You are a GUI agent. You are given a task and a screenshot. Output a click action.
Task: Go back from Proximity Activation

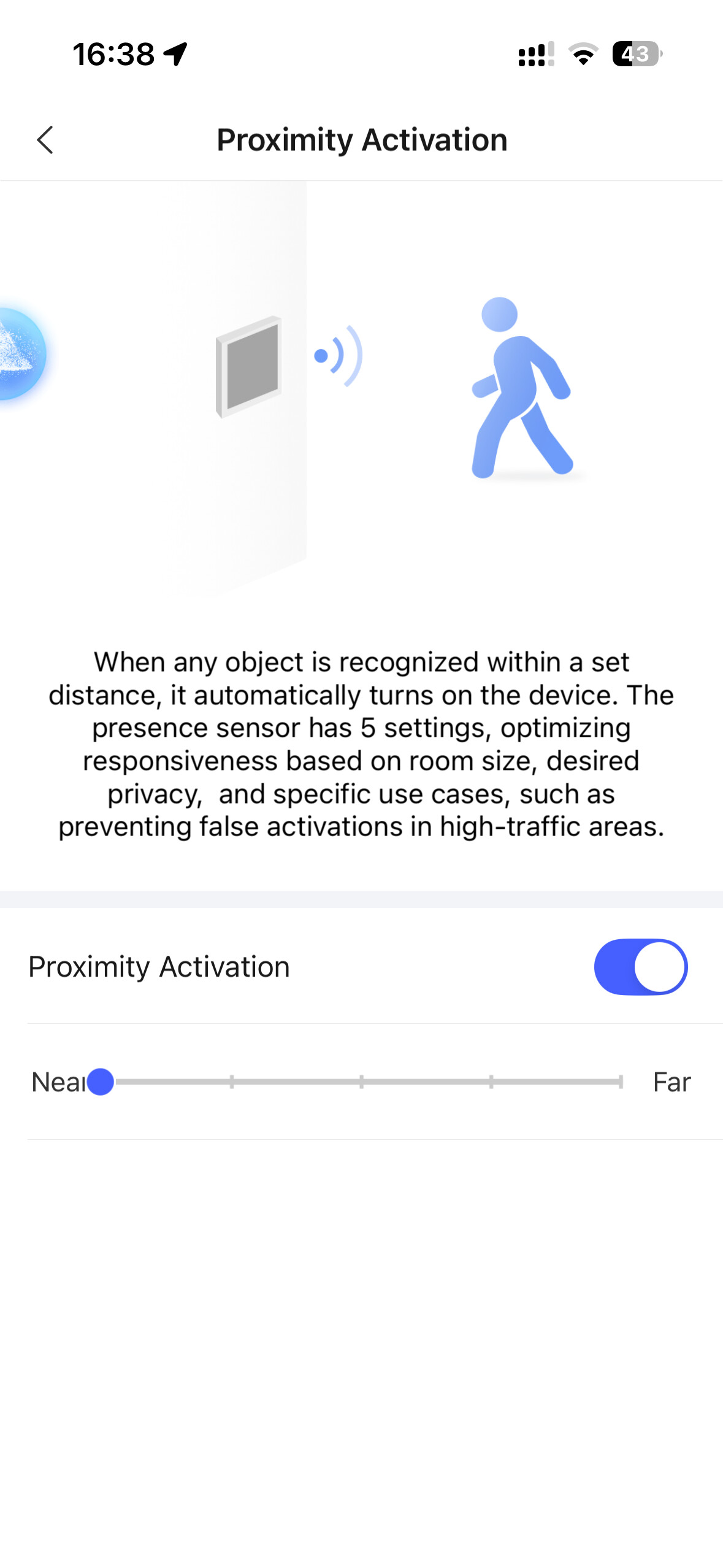coord(45,140)
